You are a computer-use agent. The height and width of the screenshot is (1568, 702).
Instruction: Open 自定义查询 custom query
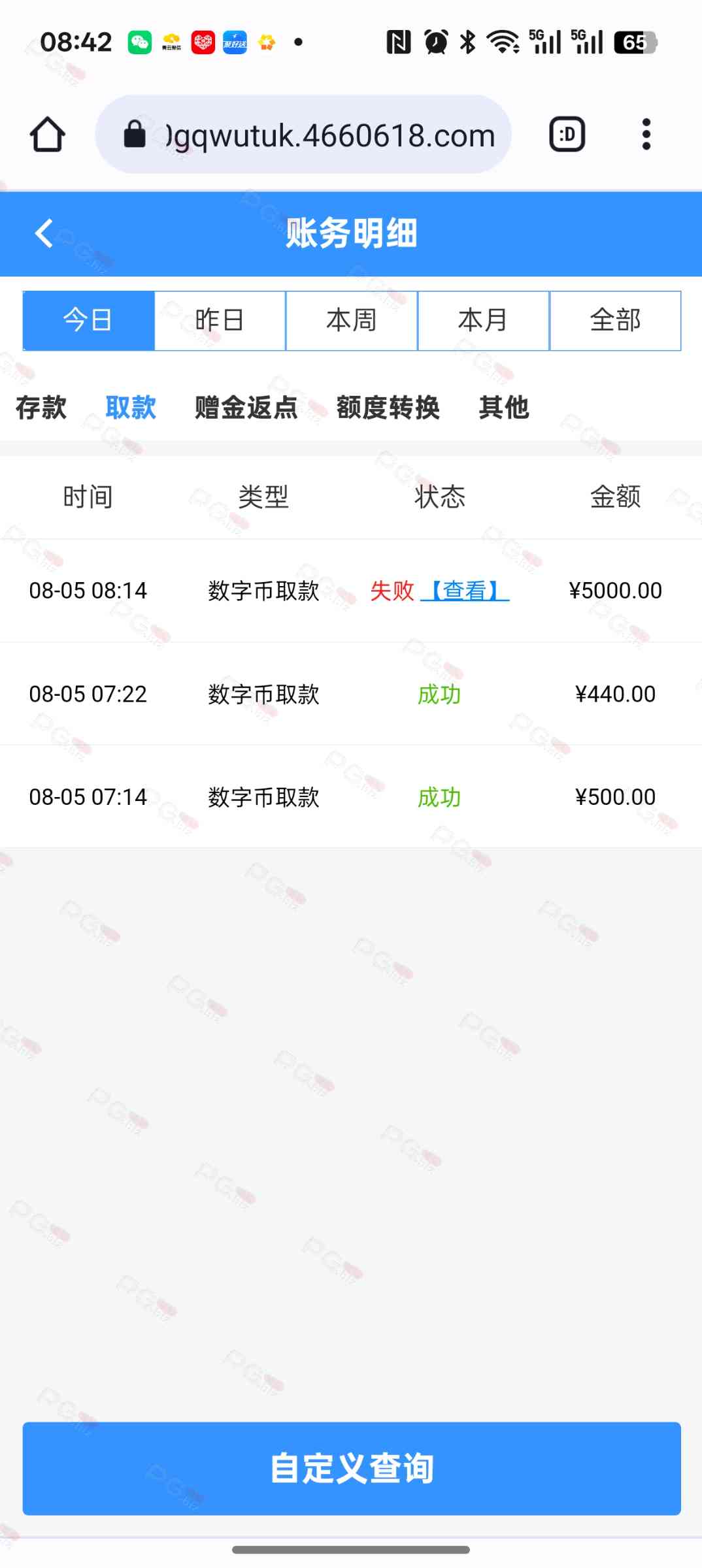click(x=352, y=1468)
